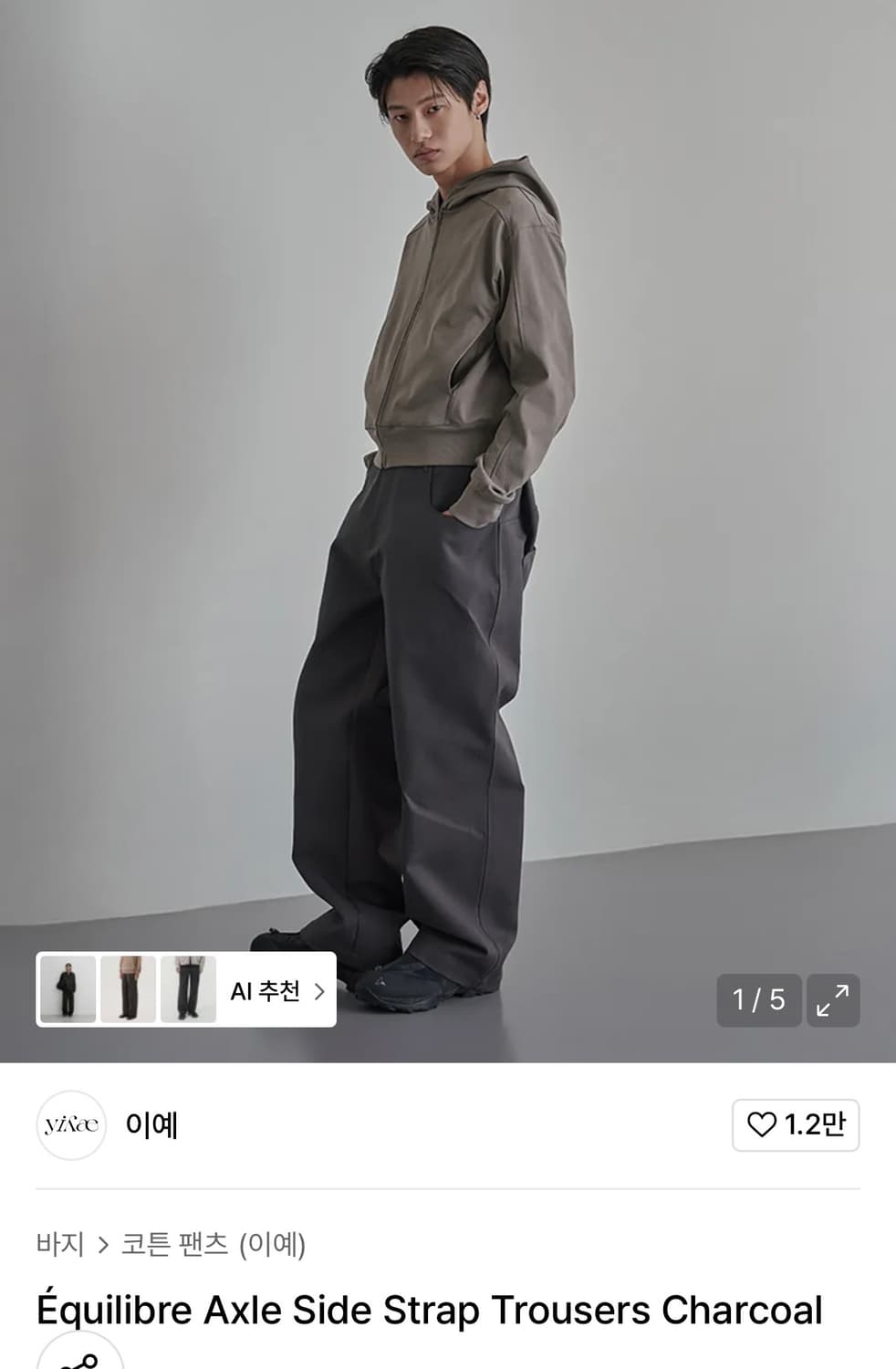Image resolution: width=896 pixels, height=1369 pixels.
Task: Select the first AI recommendation thumbnail
Action: point(70,990)
